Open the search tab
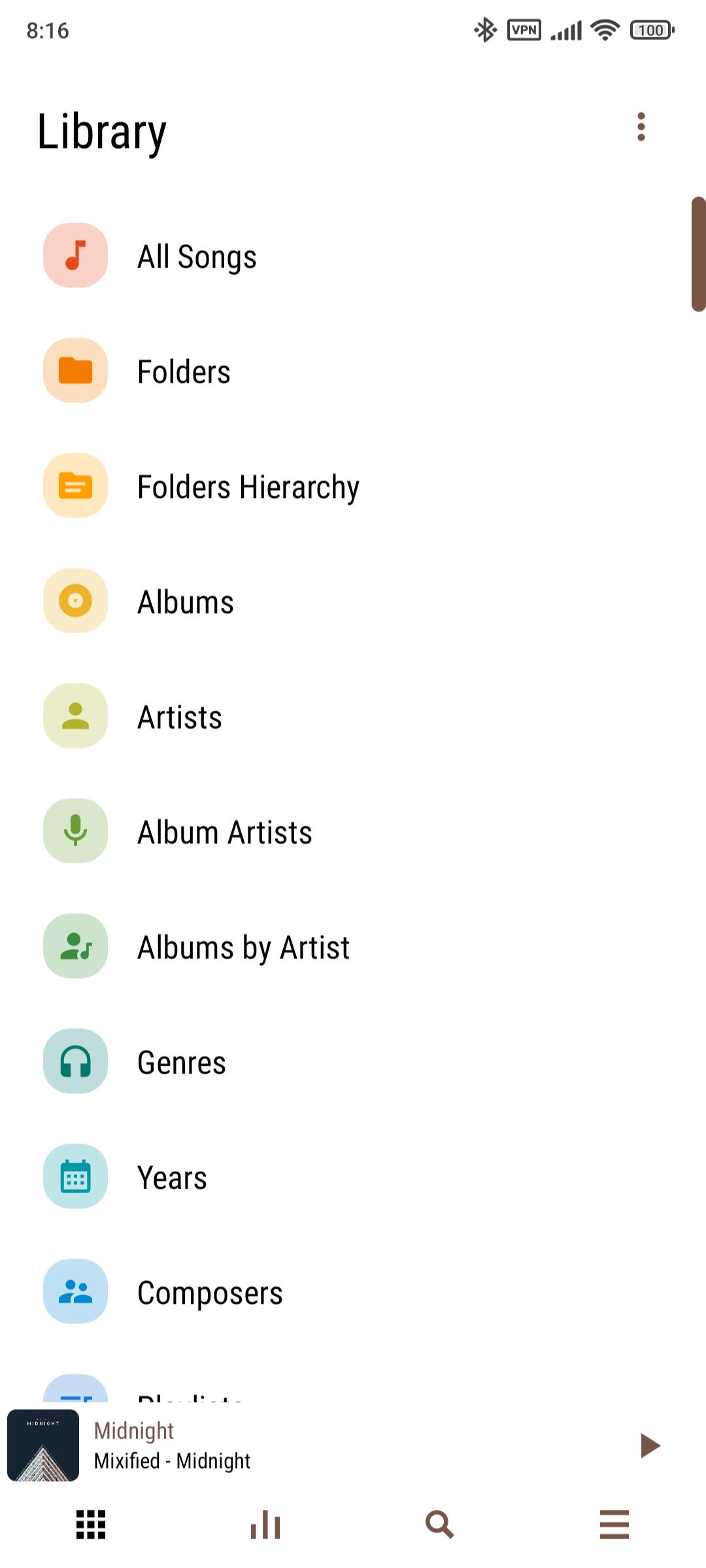 pos(440,1524)
